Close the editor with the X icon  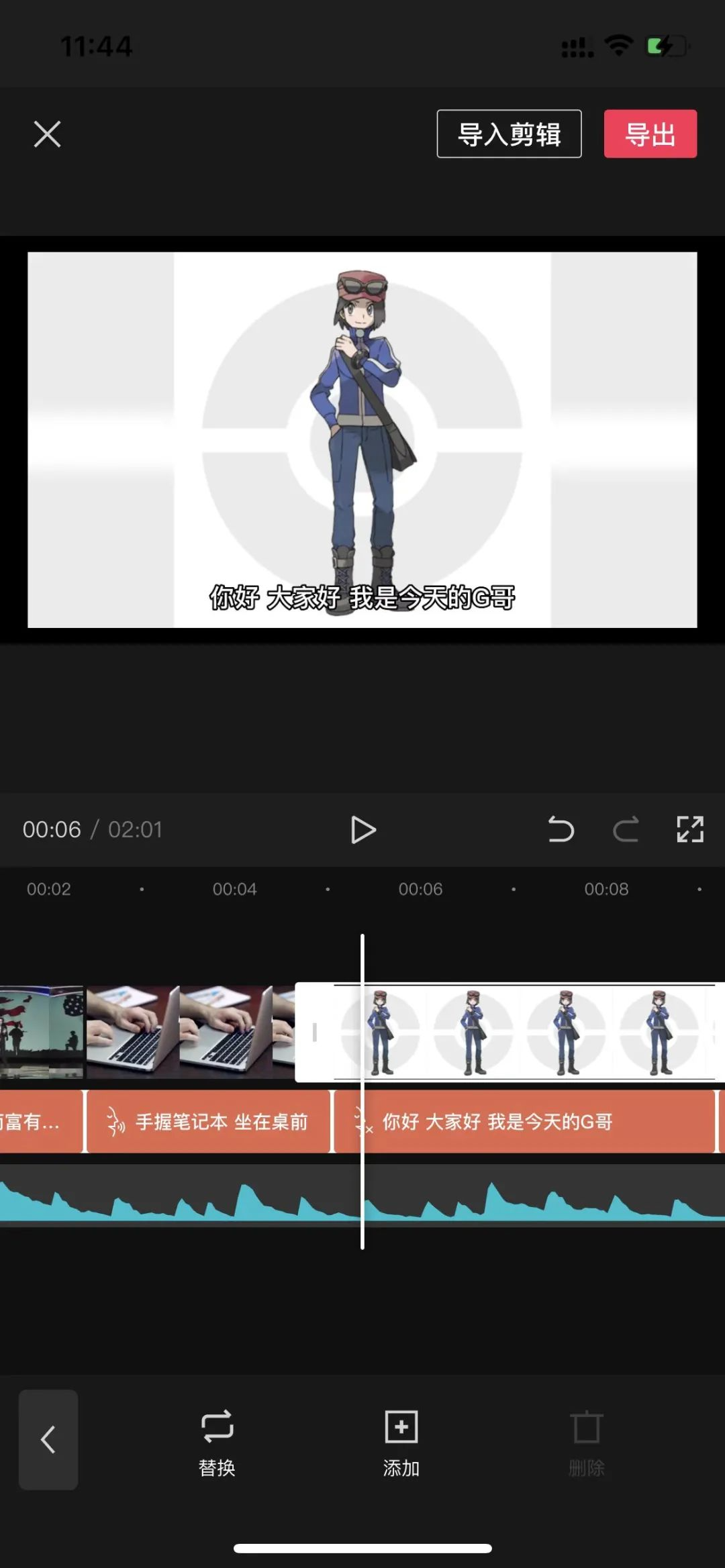click(47, 134)
